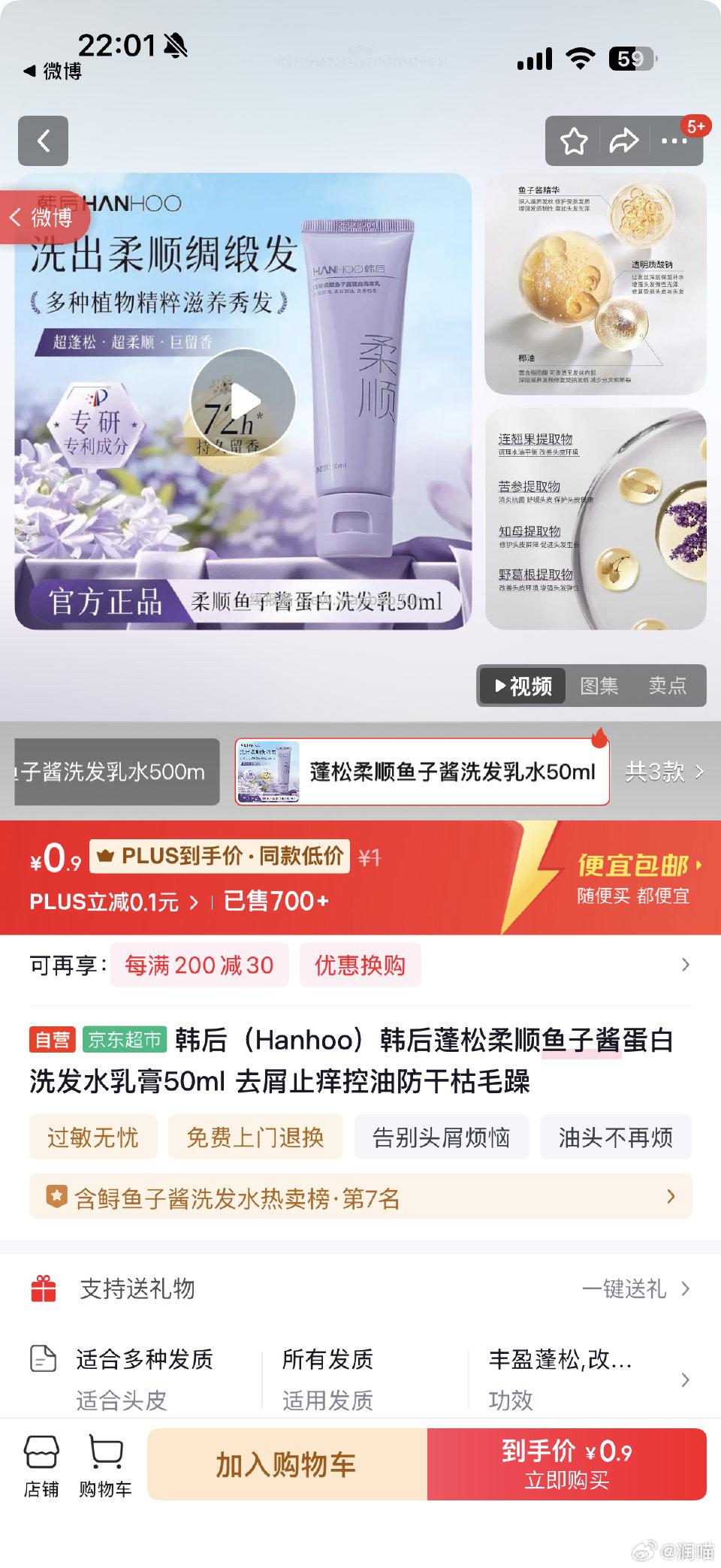721x1568 pixels.
Task: Click the back arrow at top left
Action: point(43,140)
